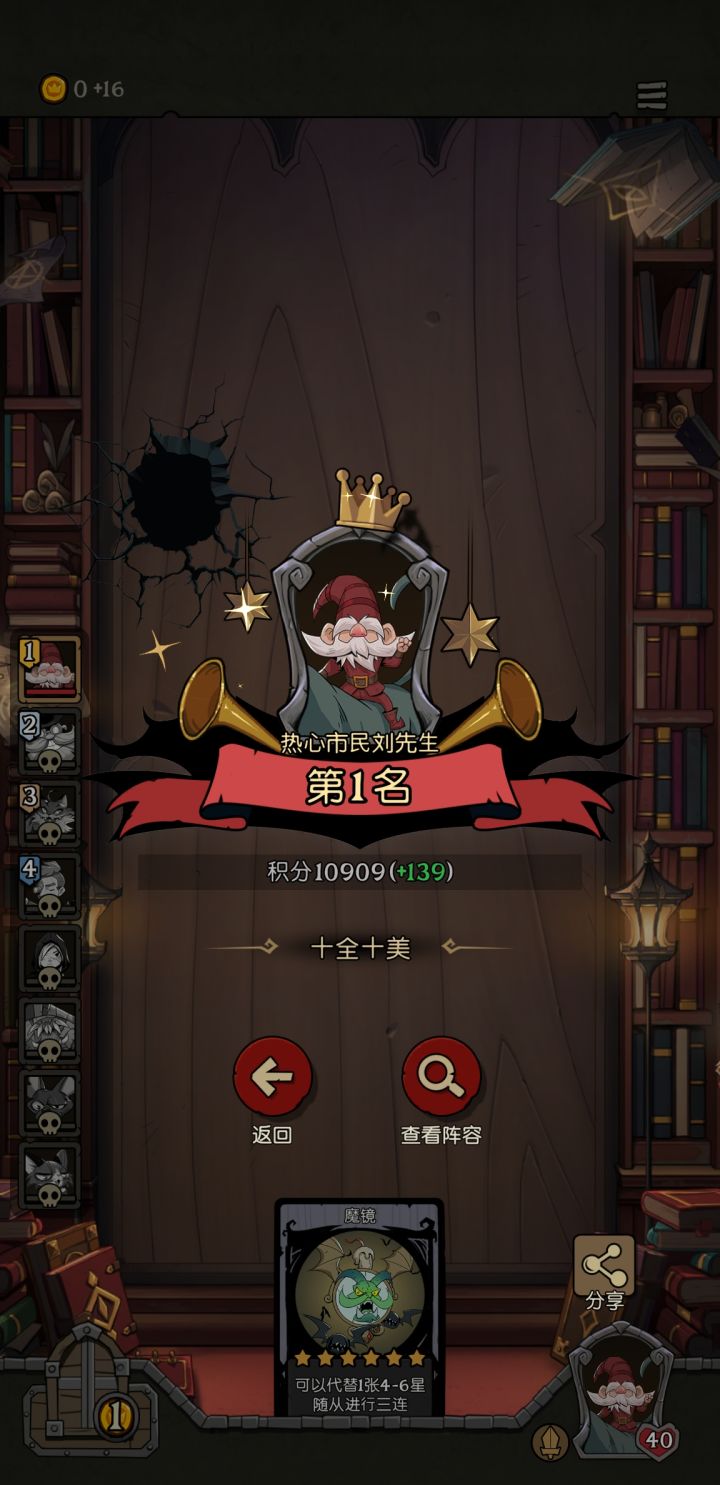The image size is (720, 1485).
Task: Open the 魔镜 card
Action: [359, 1307]
